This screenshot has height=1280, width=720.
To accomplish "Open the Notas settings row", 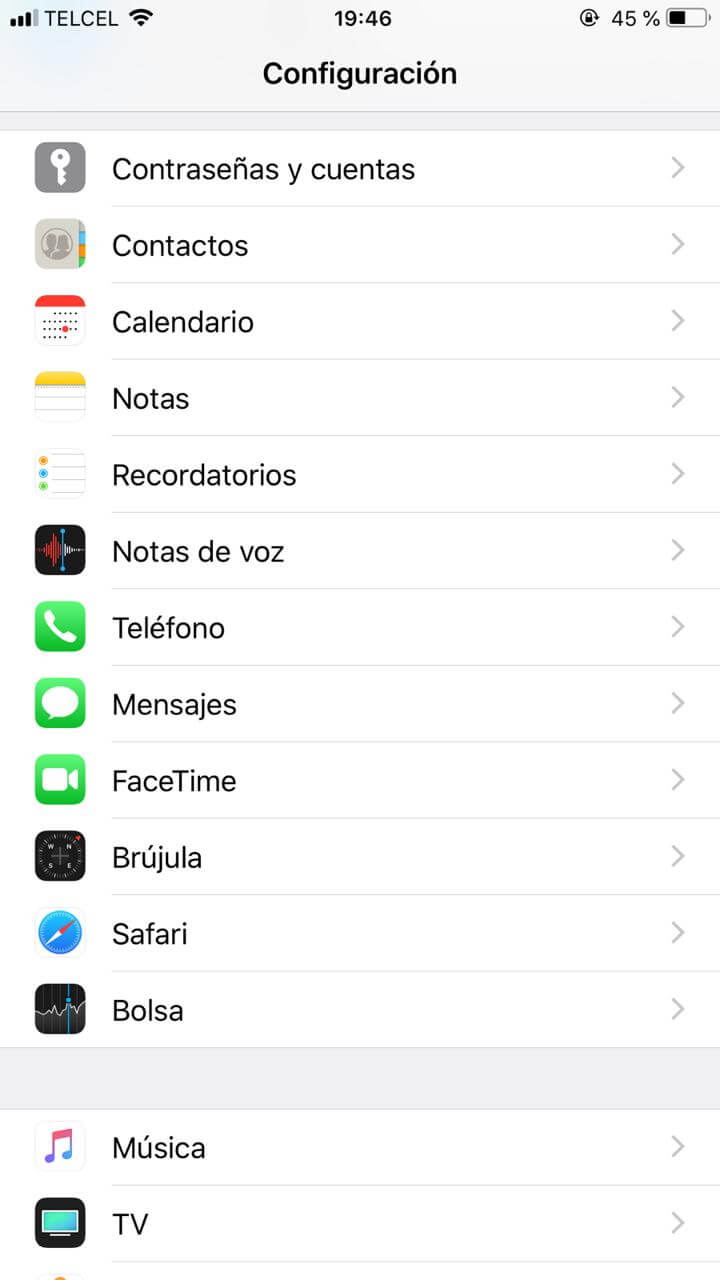I will tap(360, 398).
